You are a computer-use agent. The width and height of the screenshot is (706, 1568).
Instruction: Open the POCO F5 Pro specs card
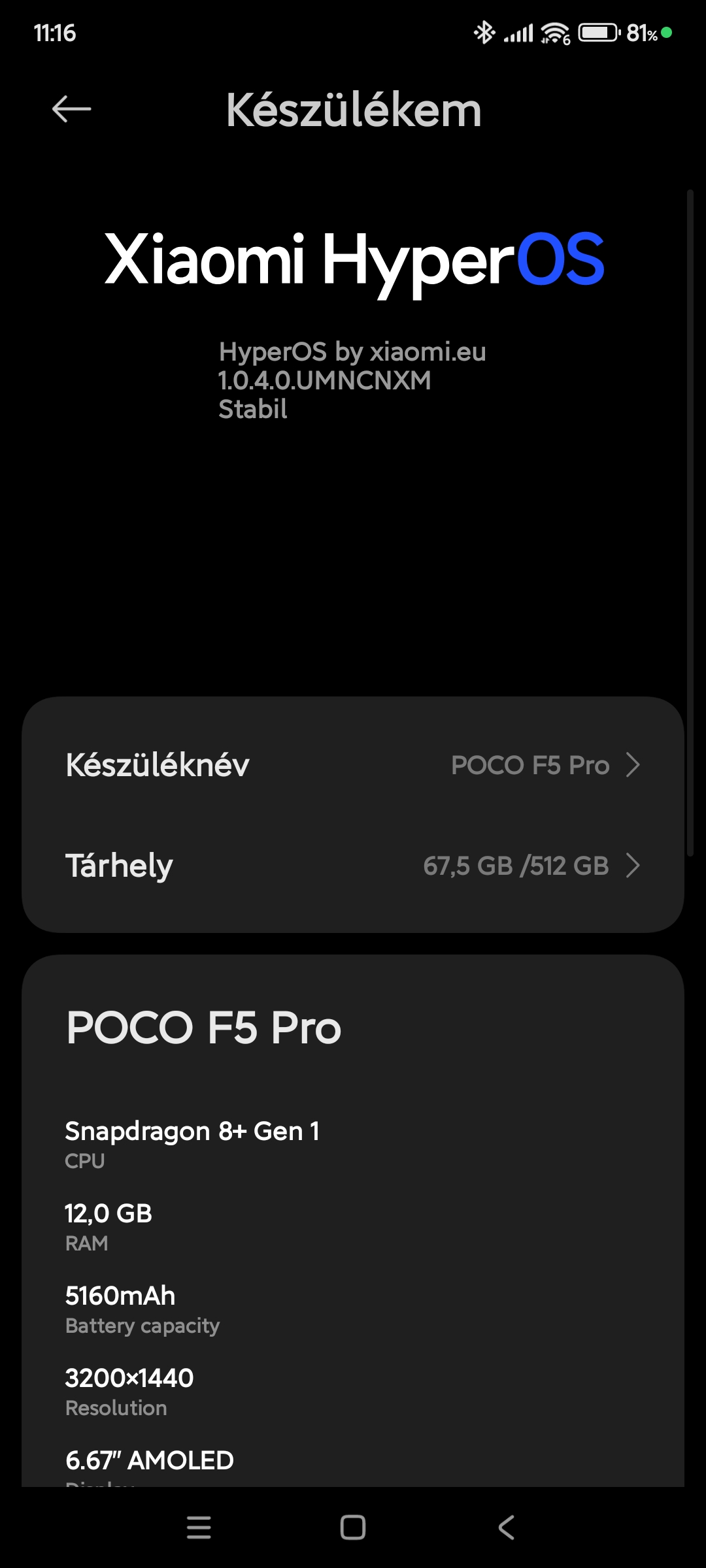(353, 1220)
